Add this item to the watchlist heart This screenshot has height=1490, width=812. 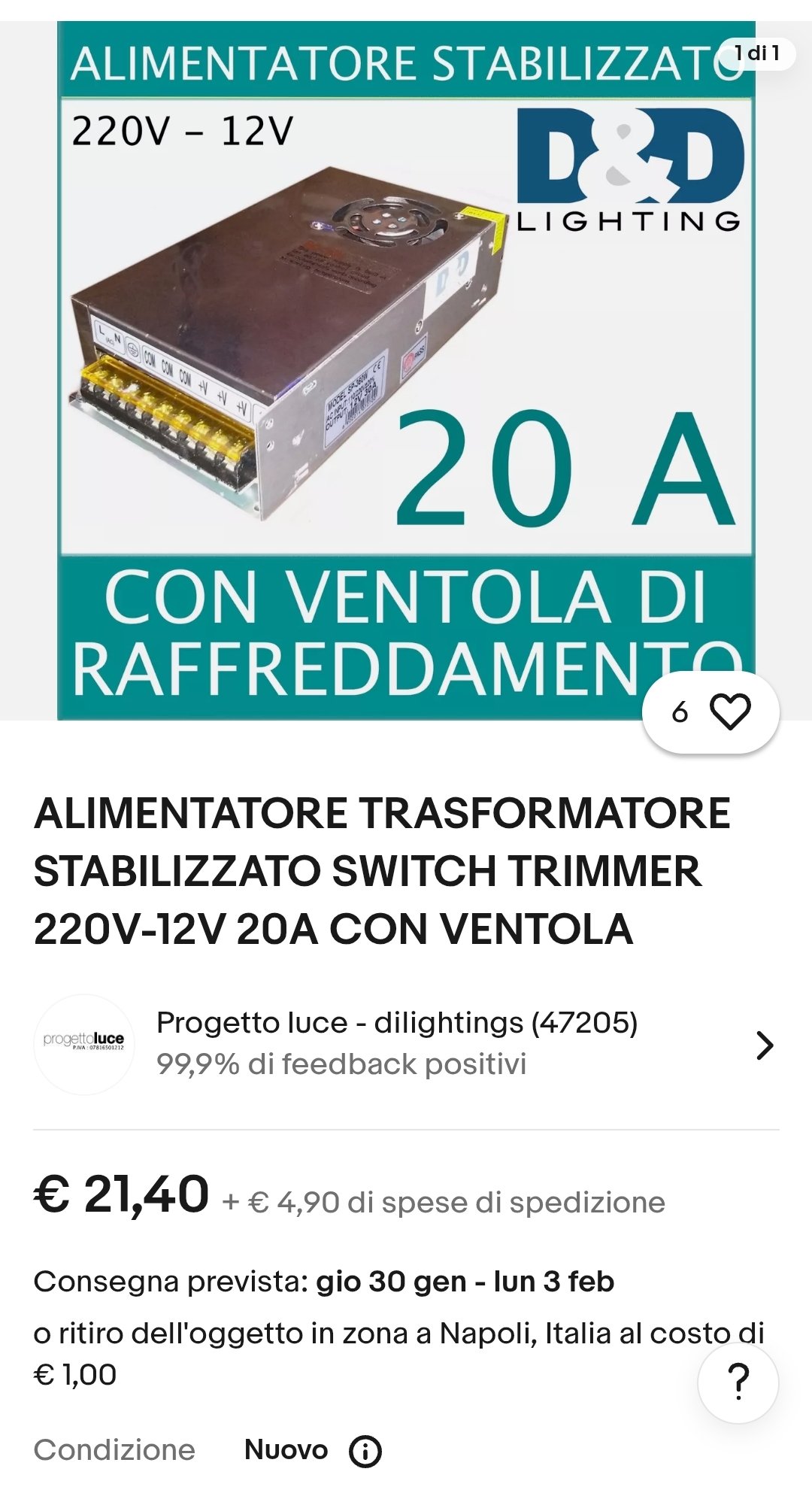(x=729, y=712)
